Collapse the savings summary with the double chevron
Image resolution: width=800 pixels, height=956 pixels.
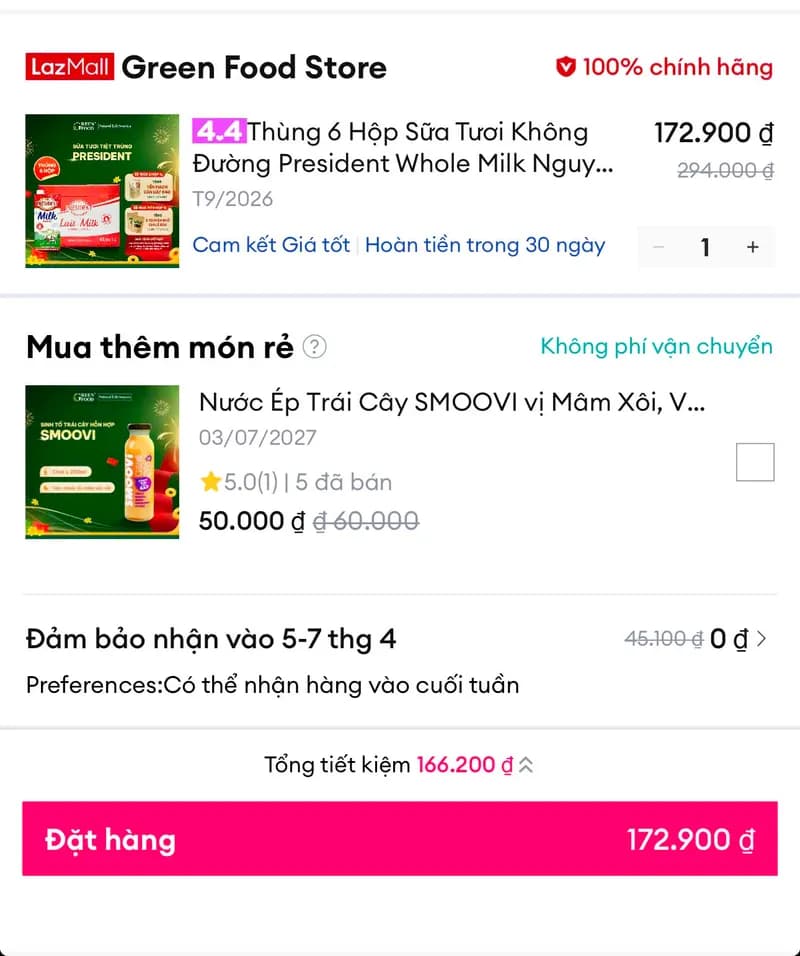coord(523,764)
